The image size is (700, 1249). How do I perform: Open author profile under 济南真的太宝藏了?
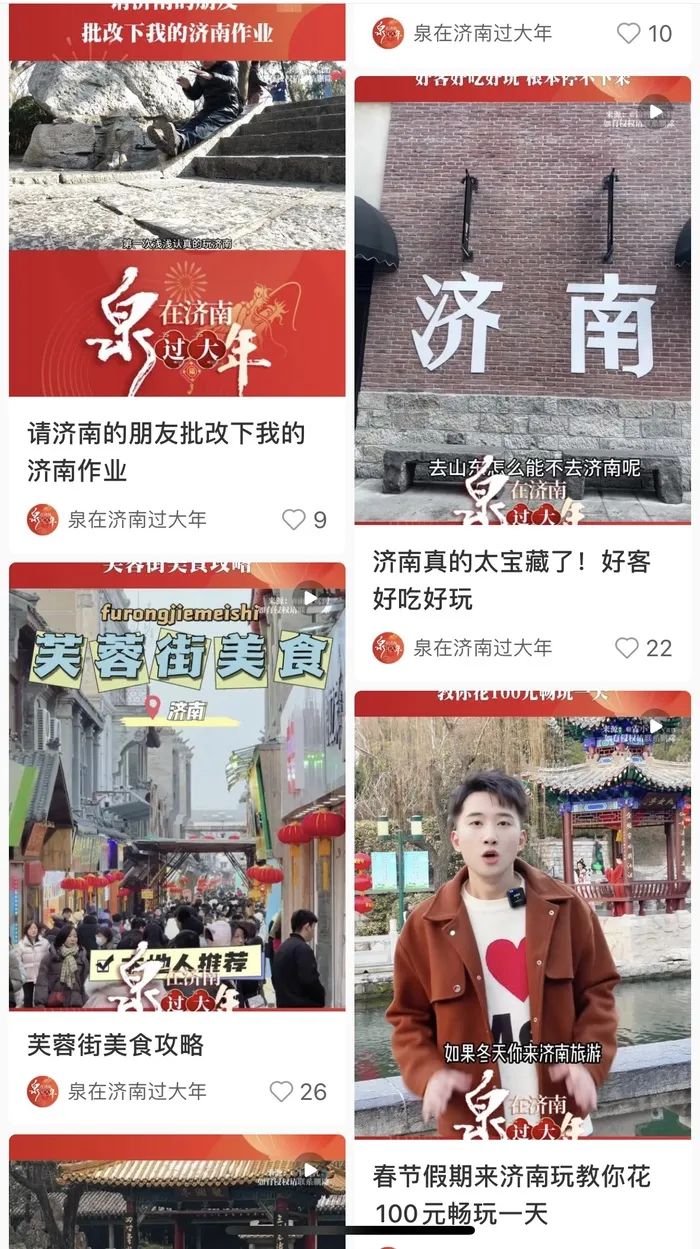[x=463, y=648]
